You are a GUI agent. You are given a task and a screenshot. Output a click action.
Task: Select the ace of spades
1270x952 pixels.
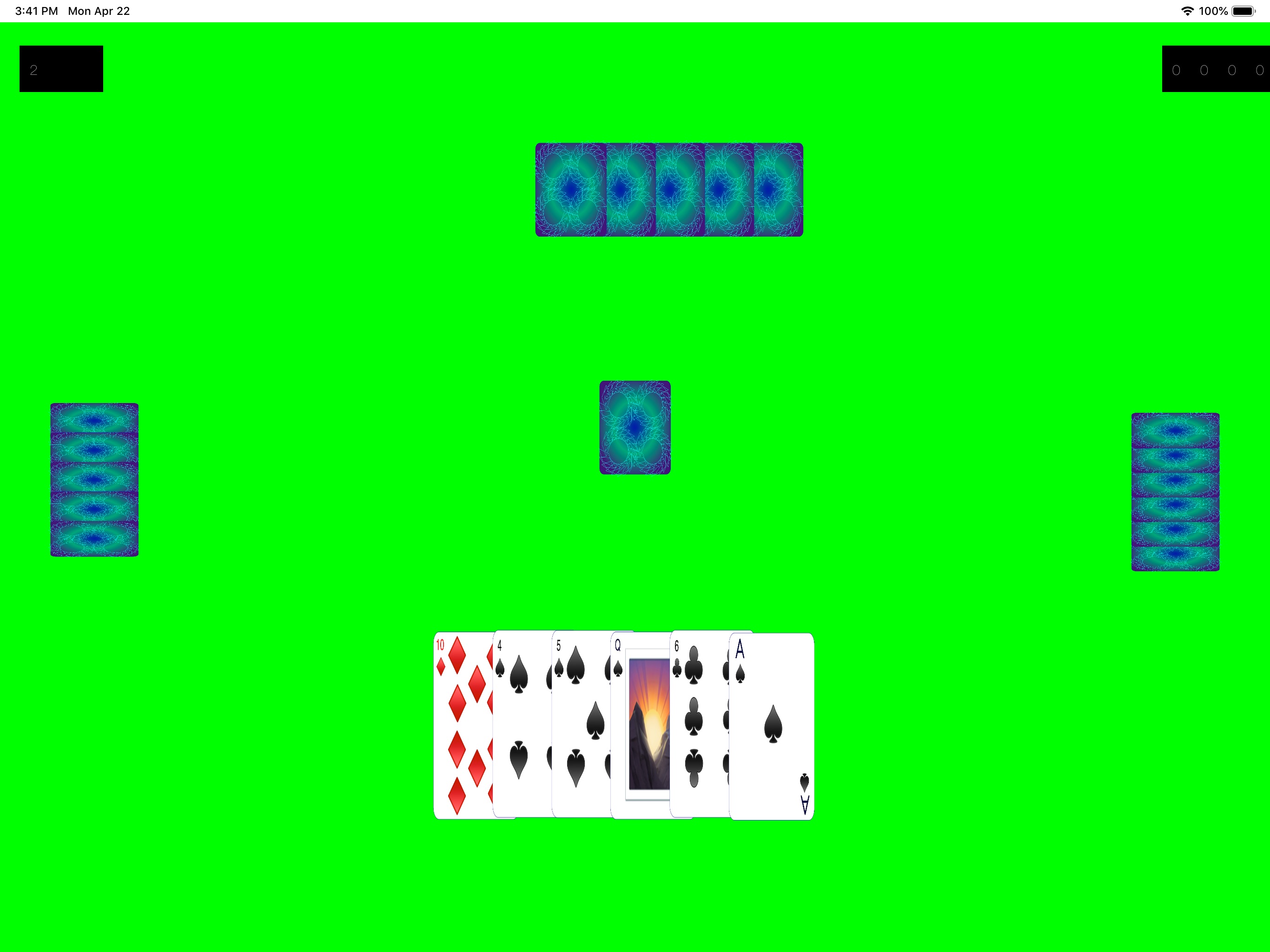772,726
